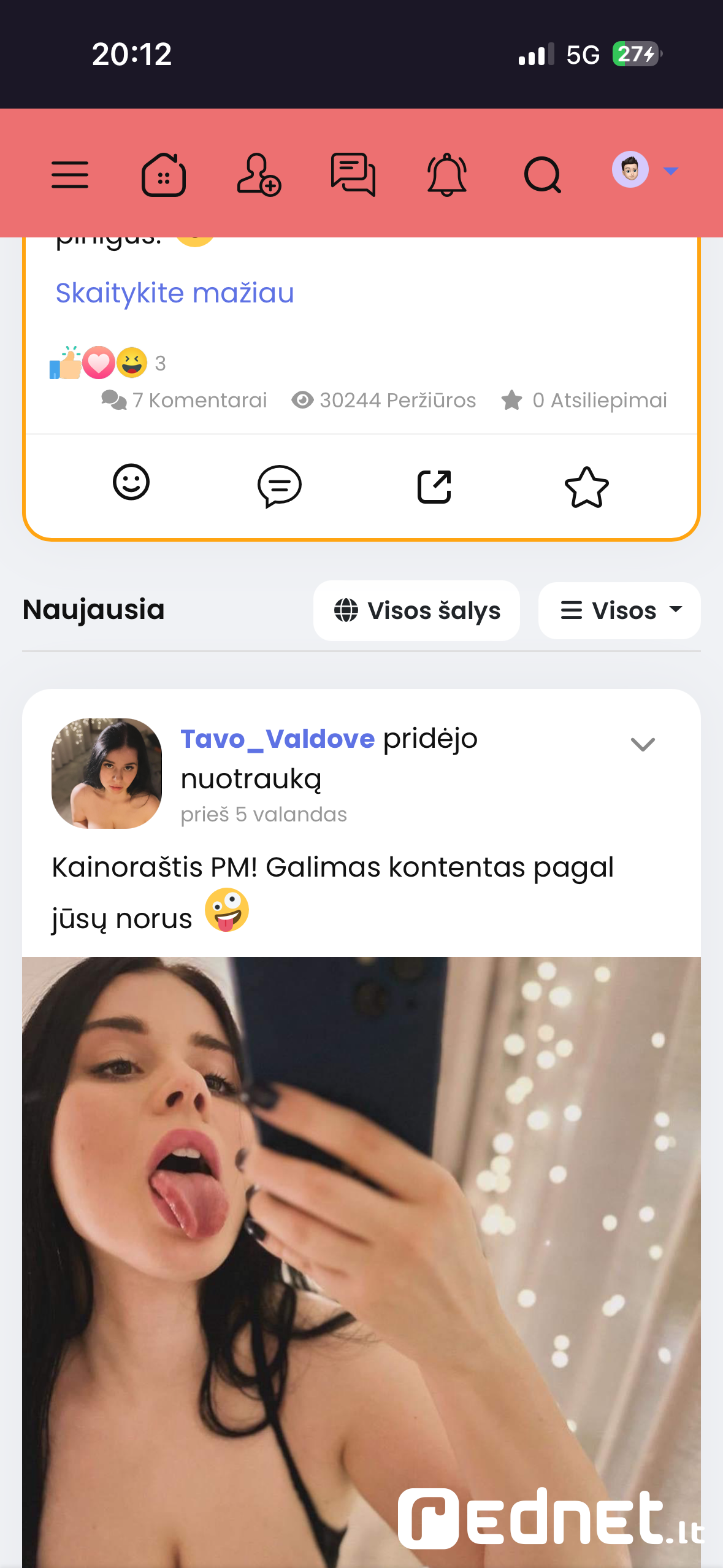This screenshot has height=1568, width=723.
Task: Open the notifications bell
Action: 447,175
